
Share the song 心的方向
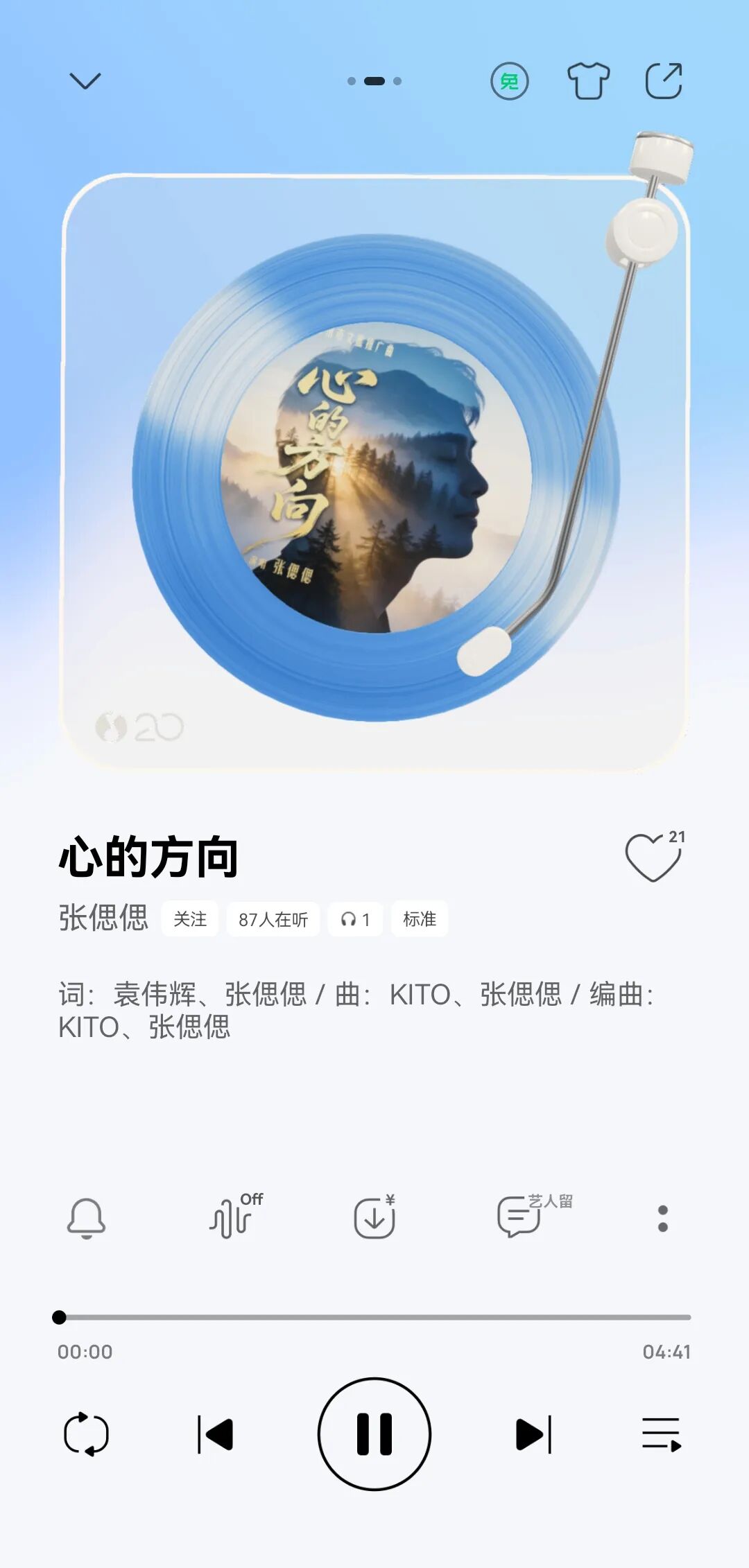pos(664,81)
